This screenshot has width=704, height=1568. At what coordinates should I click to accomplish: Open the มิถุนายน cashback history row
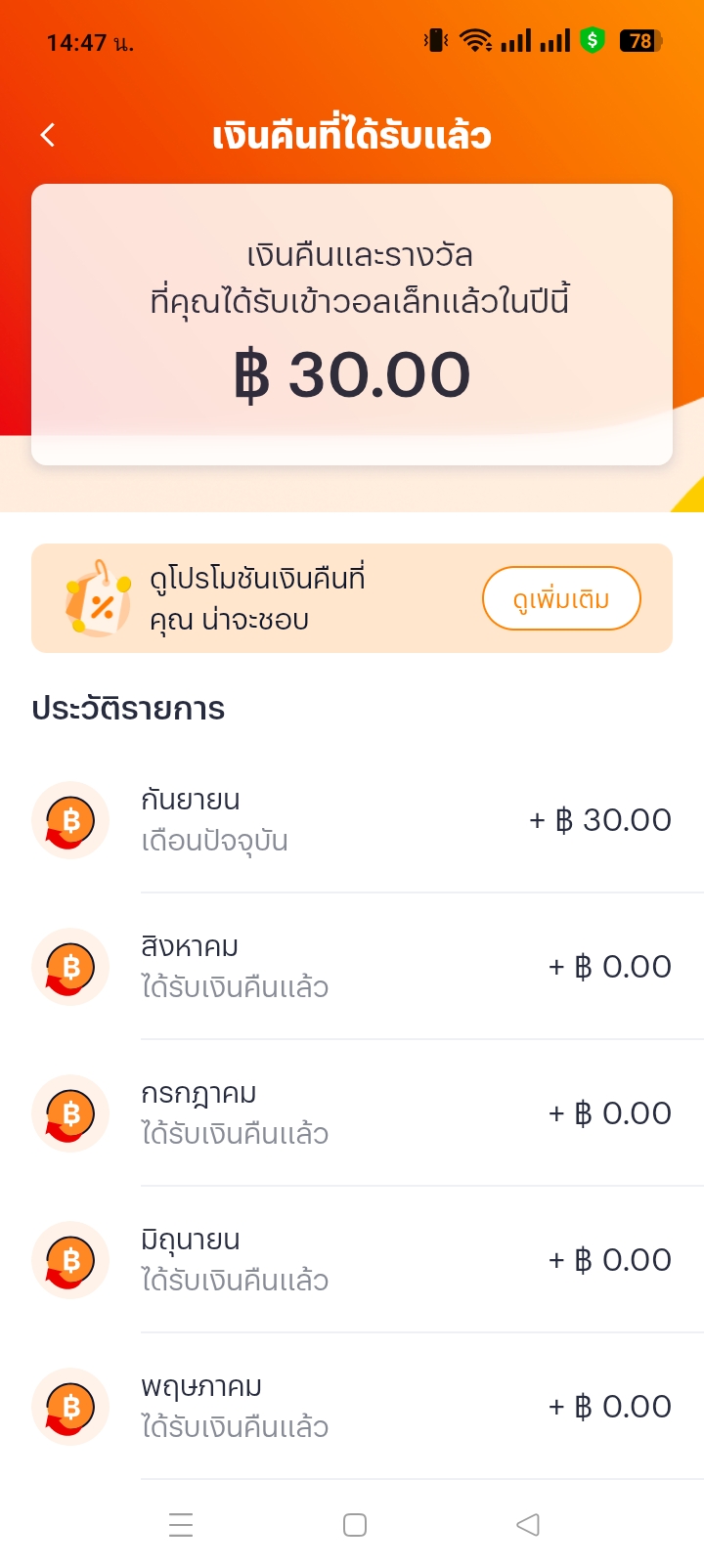click(352, 1260)
